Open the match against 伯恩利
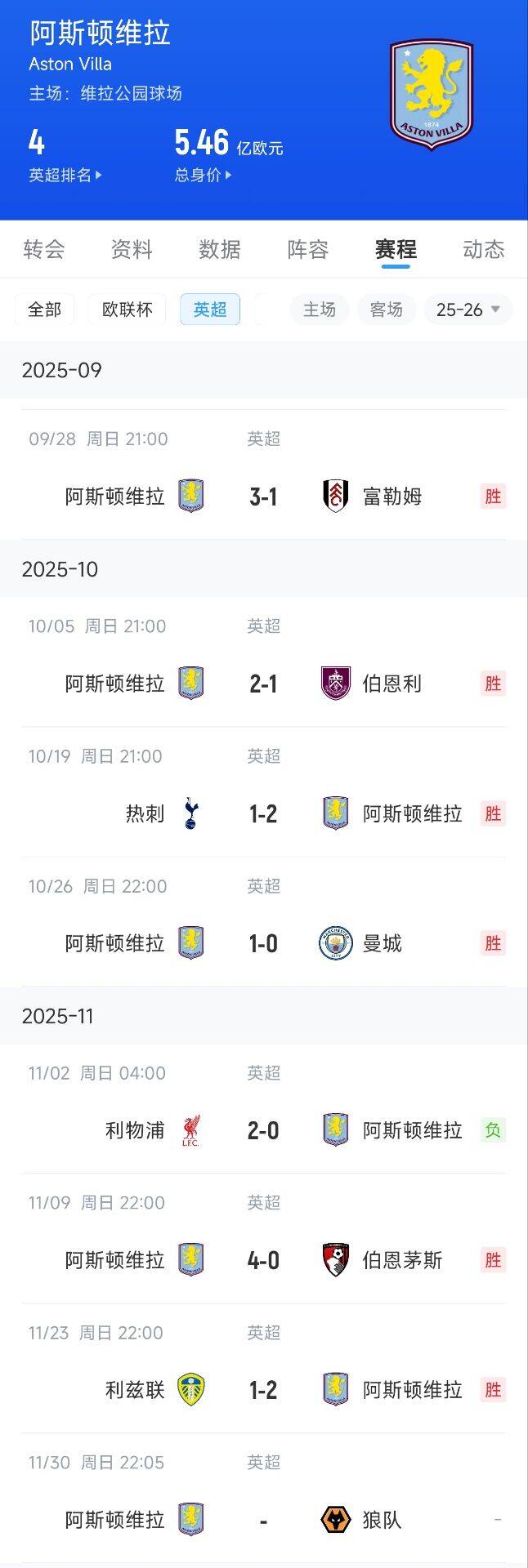The image size is (528, 1568). tap(263, 684)
